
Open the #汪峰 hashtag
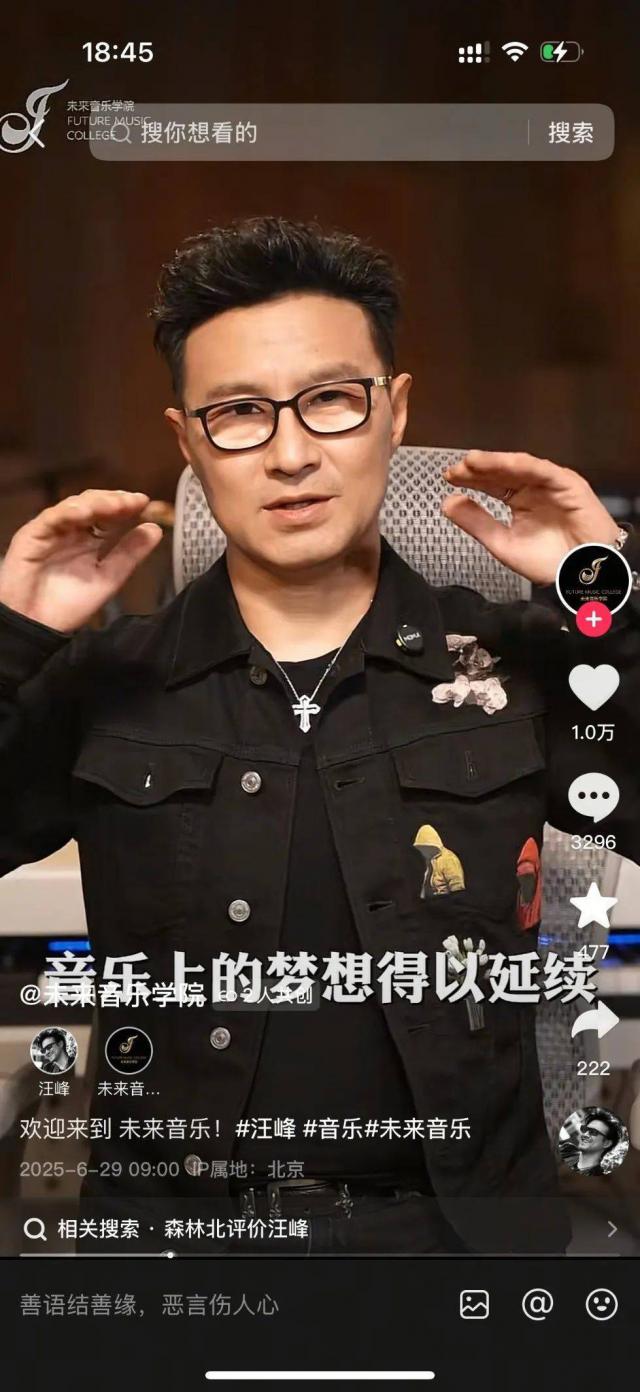[x=265, y=1129]
